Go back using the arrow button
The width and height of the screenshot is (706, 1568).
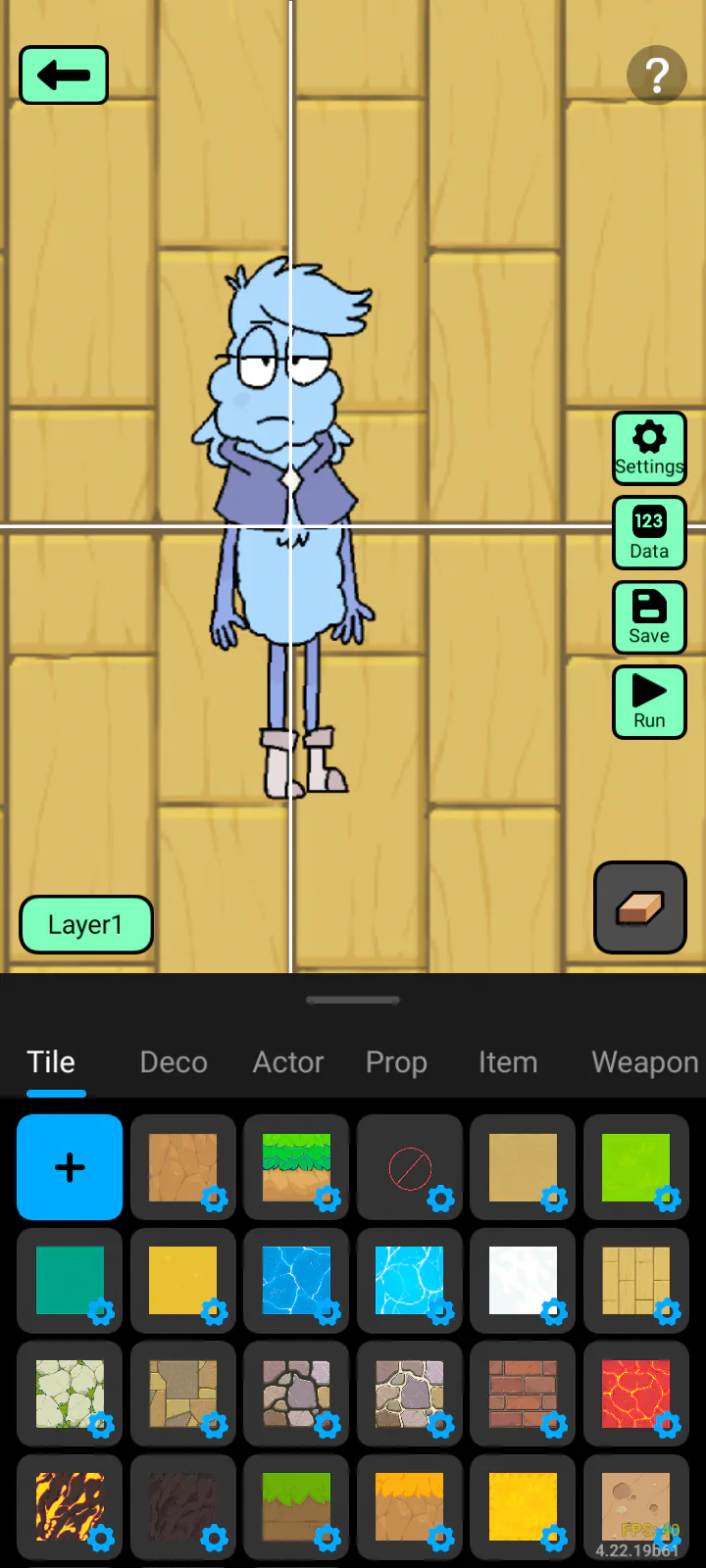(x=64, y=75)
